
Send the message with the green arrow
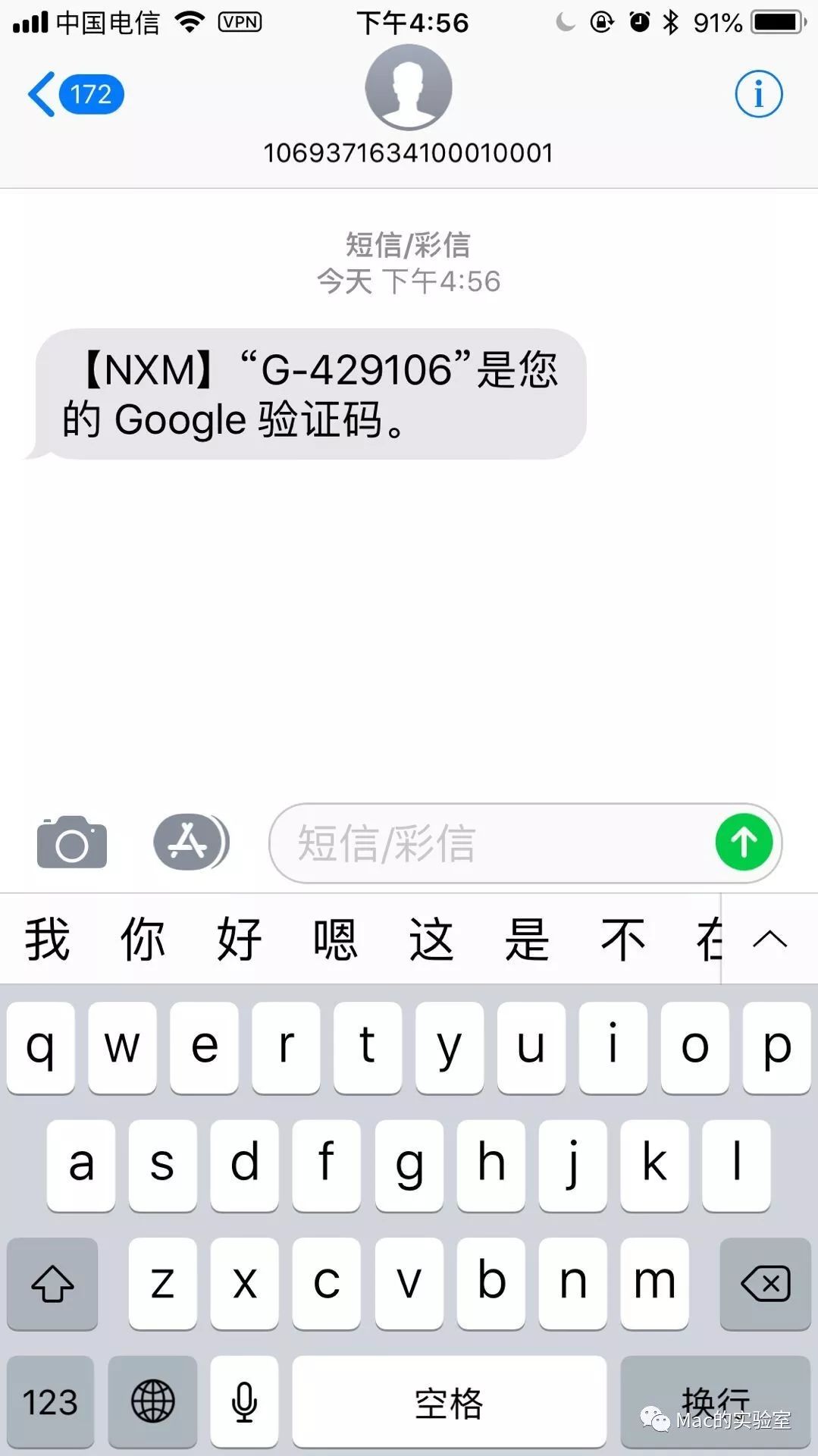coord(744,843)
